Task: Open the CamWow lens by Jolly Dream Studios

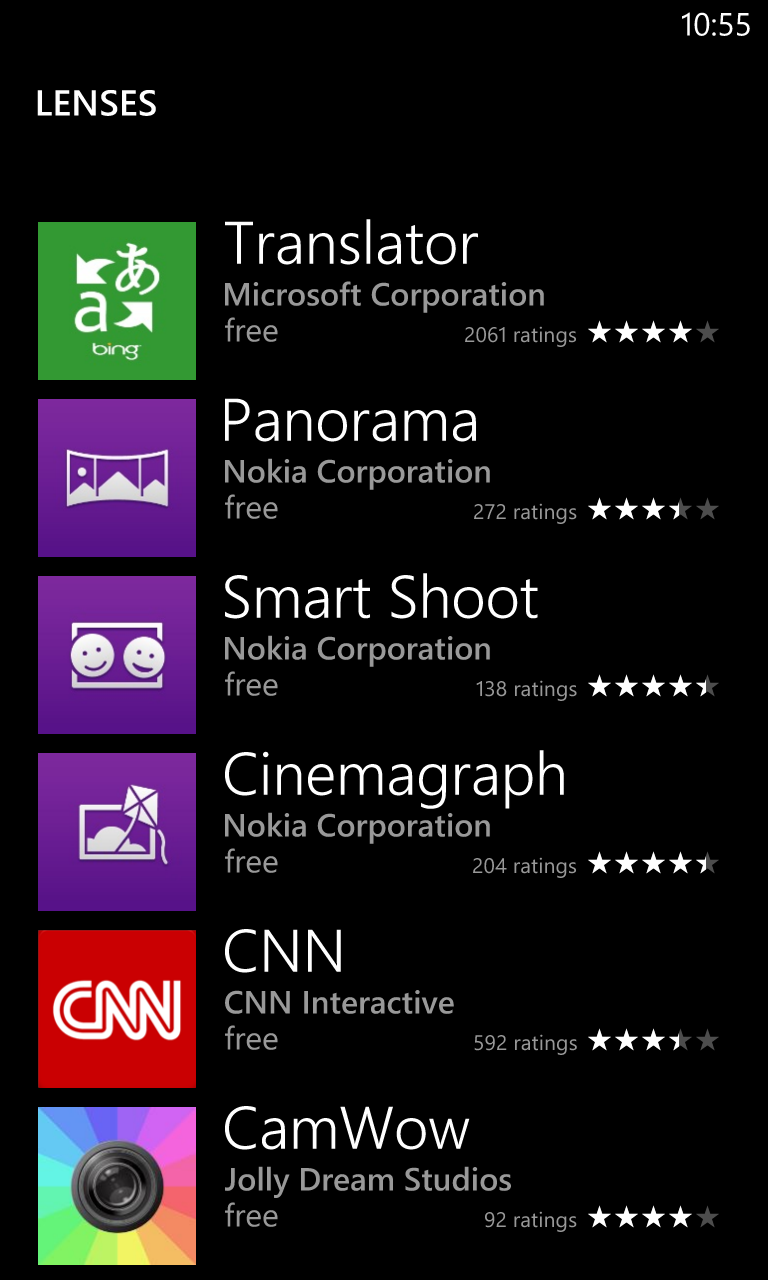Action: (x=346, y=1130)
